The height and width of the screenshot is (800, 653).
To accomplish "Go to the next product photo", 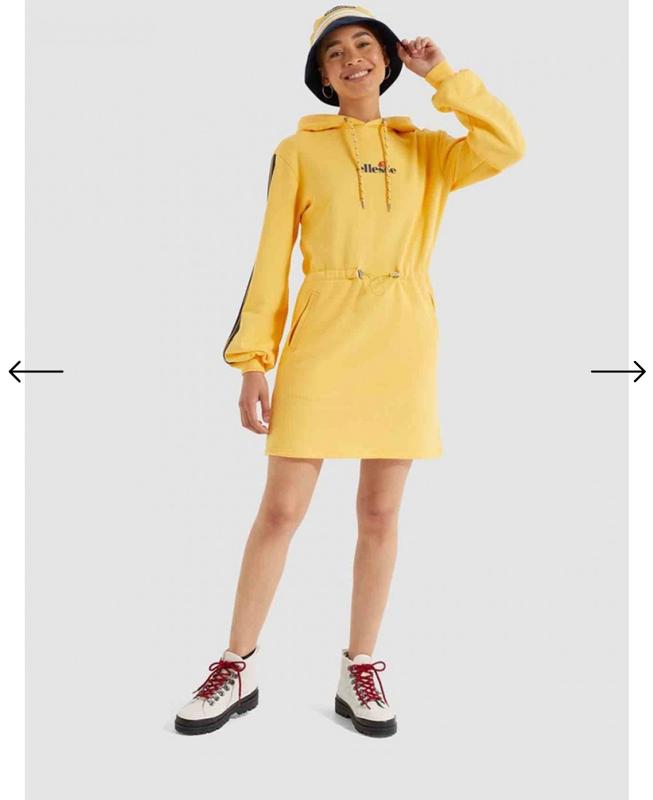I will point(618,372).
